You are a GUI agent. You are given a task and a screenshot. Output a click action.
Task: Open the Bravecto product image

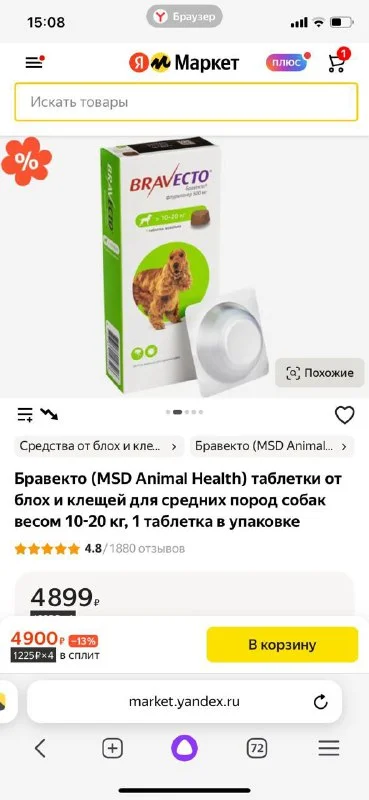[x=184, y=267]
